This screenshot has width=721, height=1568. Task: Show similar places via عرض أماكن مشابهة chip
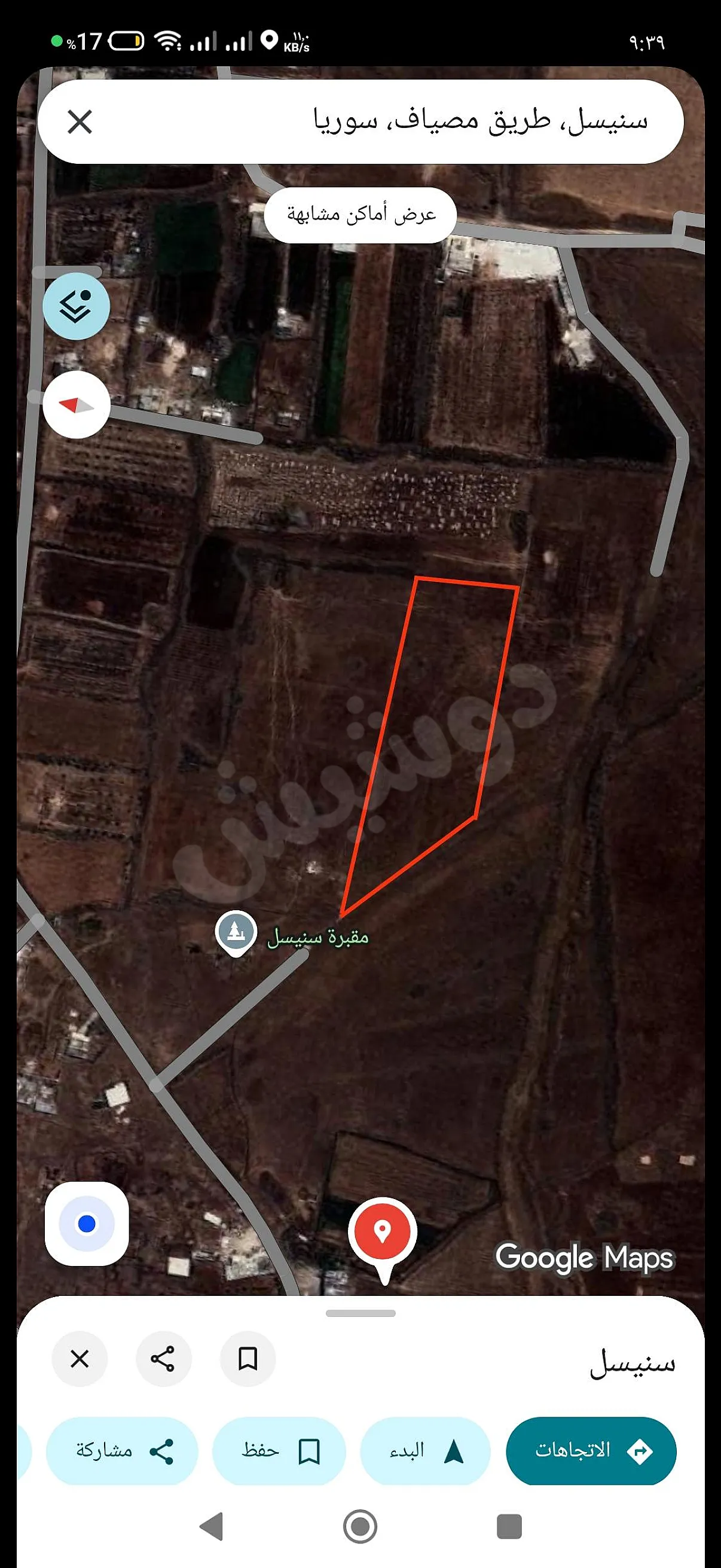pos(360,215)
